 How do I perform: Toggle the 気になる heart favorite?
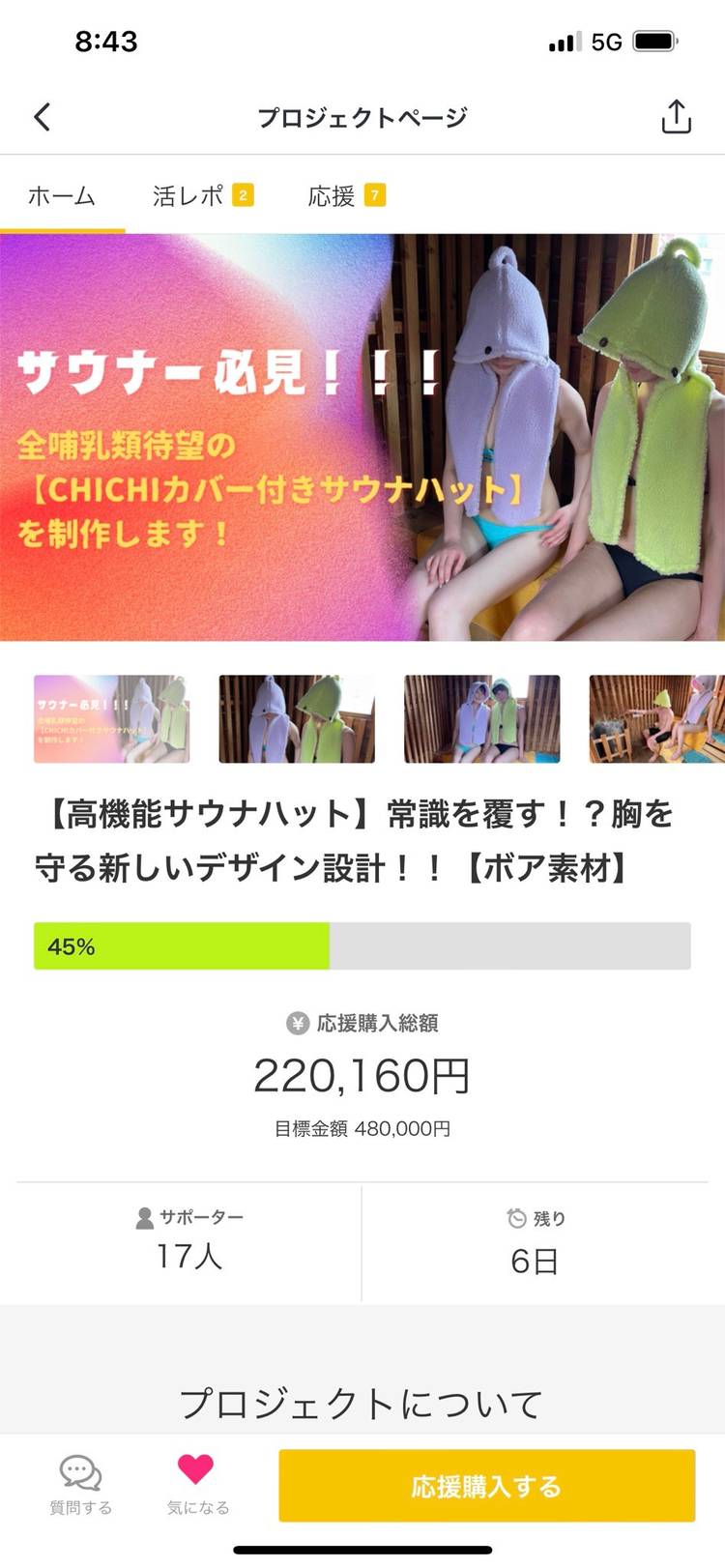(x=197, y=1485)
